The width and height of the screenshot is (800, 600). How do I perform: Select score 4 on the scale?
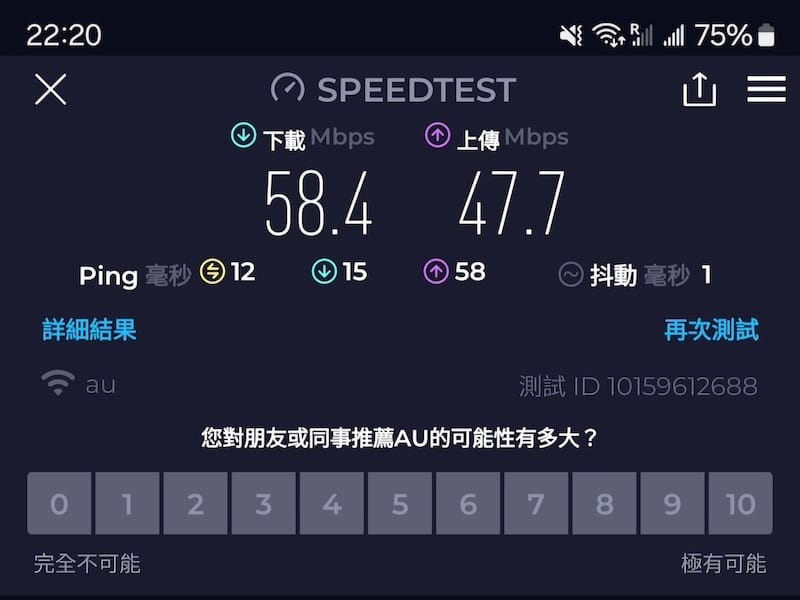tap(331, 503)
